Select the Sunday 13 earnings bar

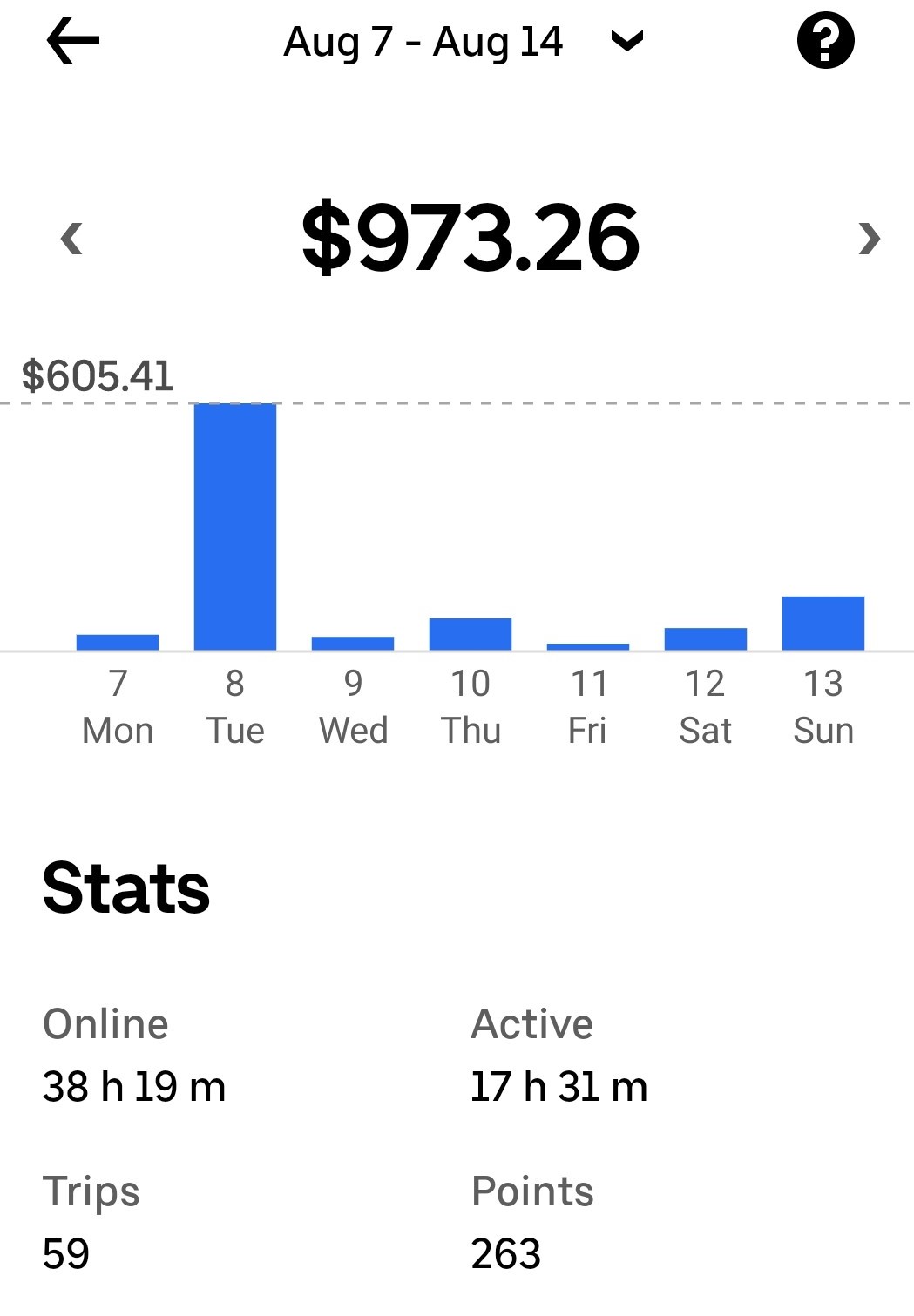click(823, 624)
